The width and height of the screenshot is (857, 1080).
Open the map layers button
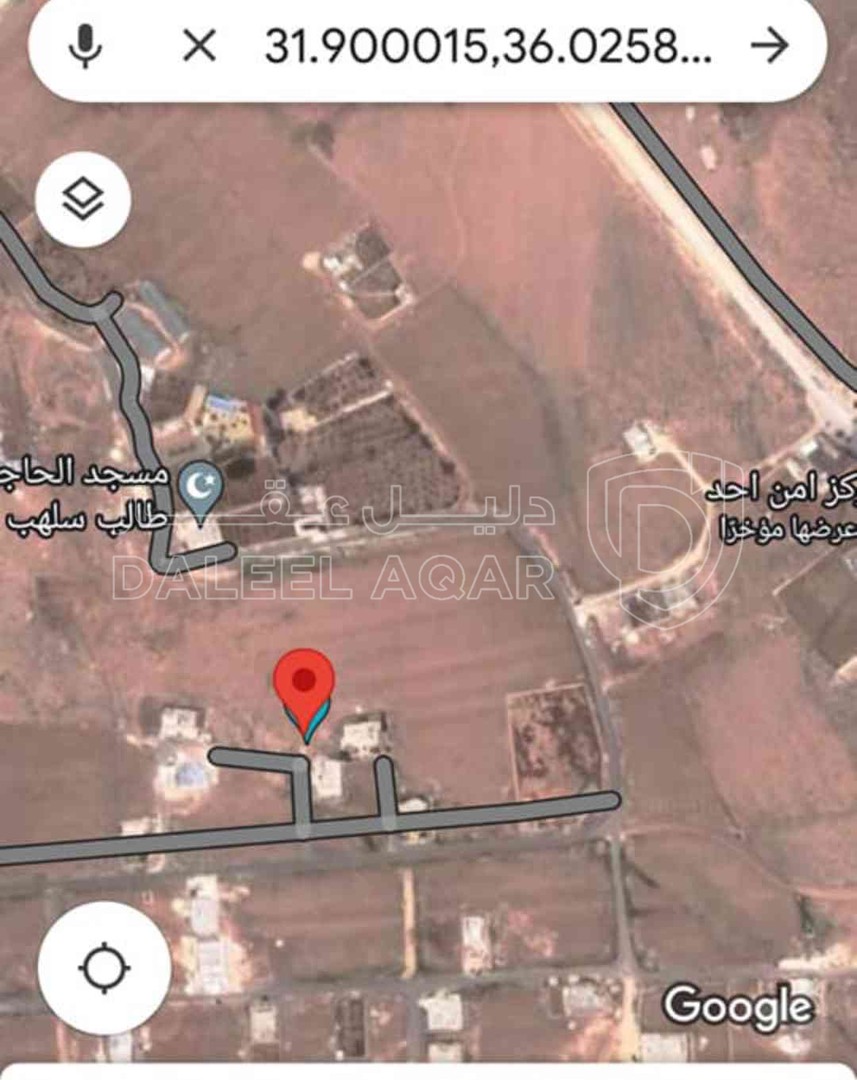83,200
